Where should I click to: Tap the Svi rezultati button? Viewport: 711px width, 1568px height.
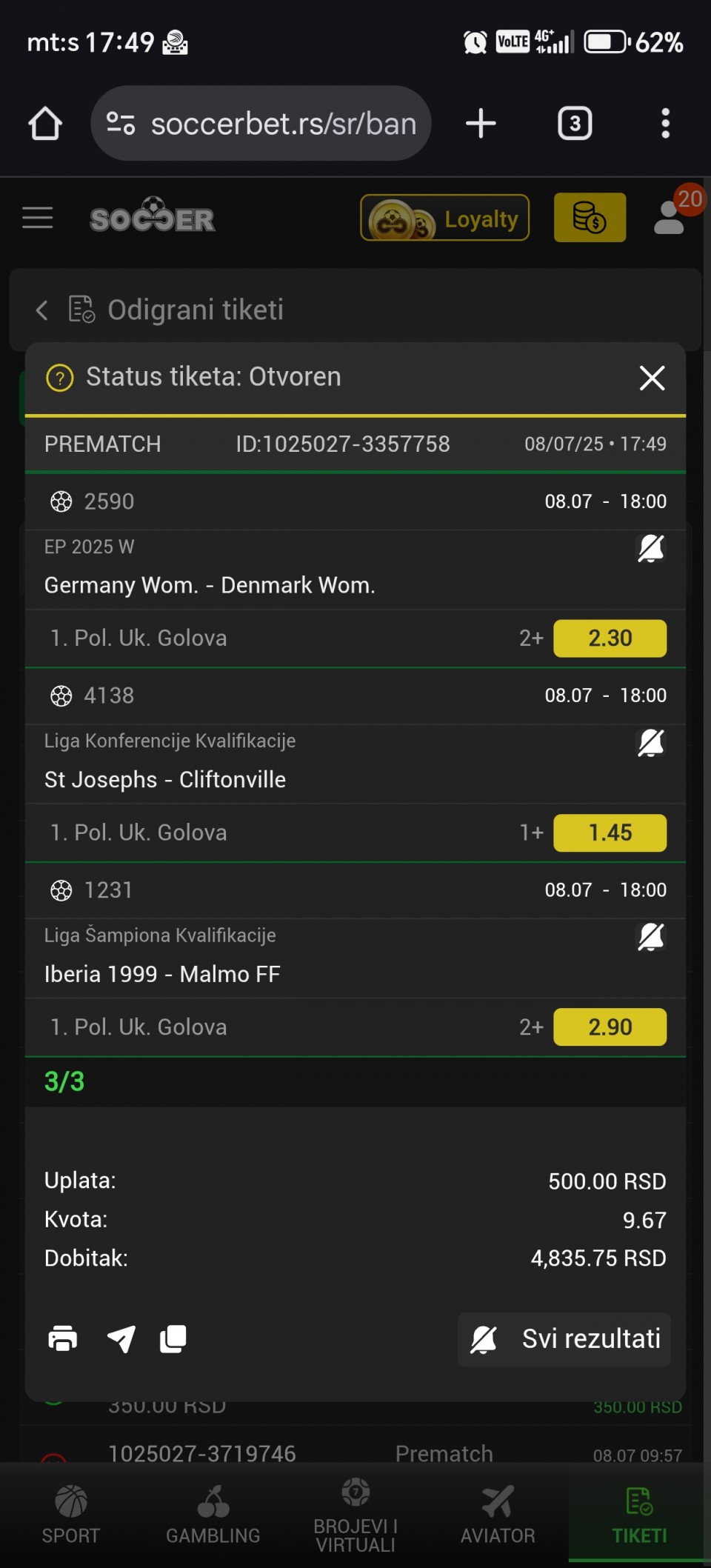tap(564, 1339)
